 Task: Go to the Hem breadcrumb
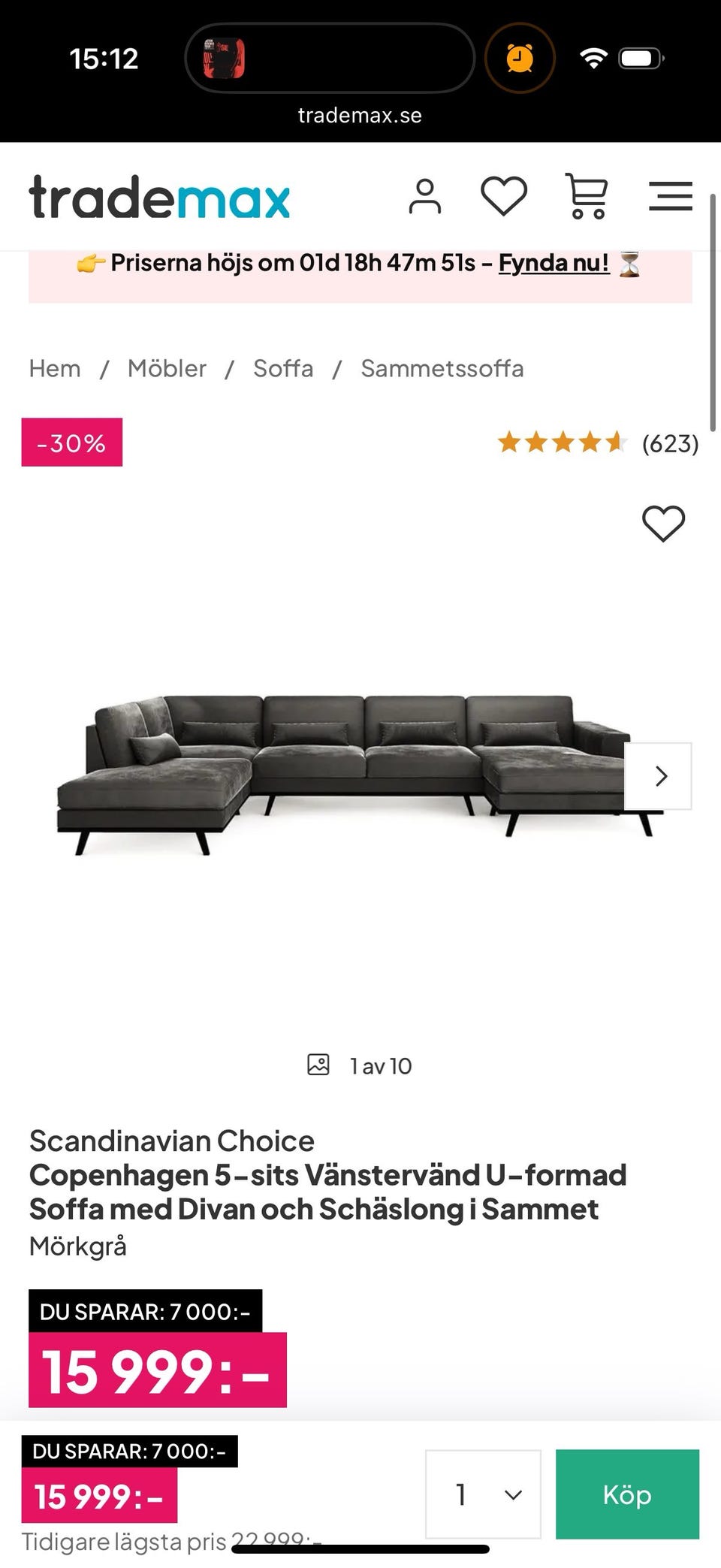coord(55,368)
